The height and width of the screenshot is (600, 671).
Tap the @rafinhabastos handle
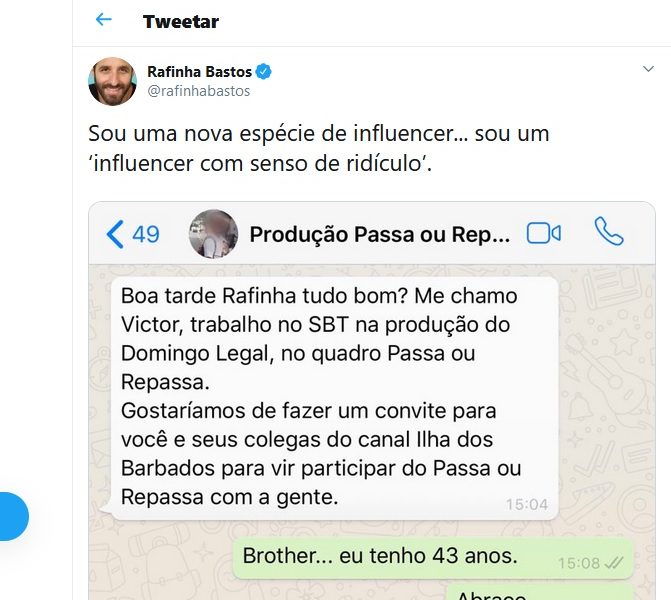tap(199, 91)
